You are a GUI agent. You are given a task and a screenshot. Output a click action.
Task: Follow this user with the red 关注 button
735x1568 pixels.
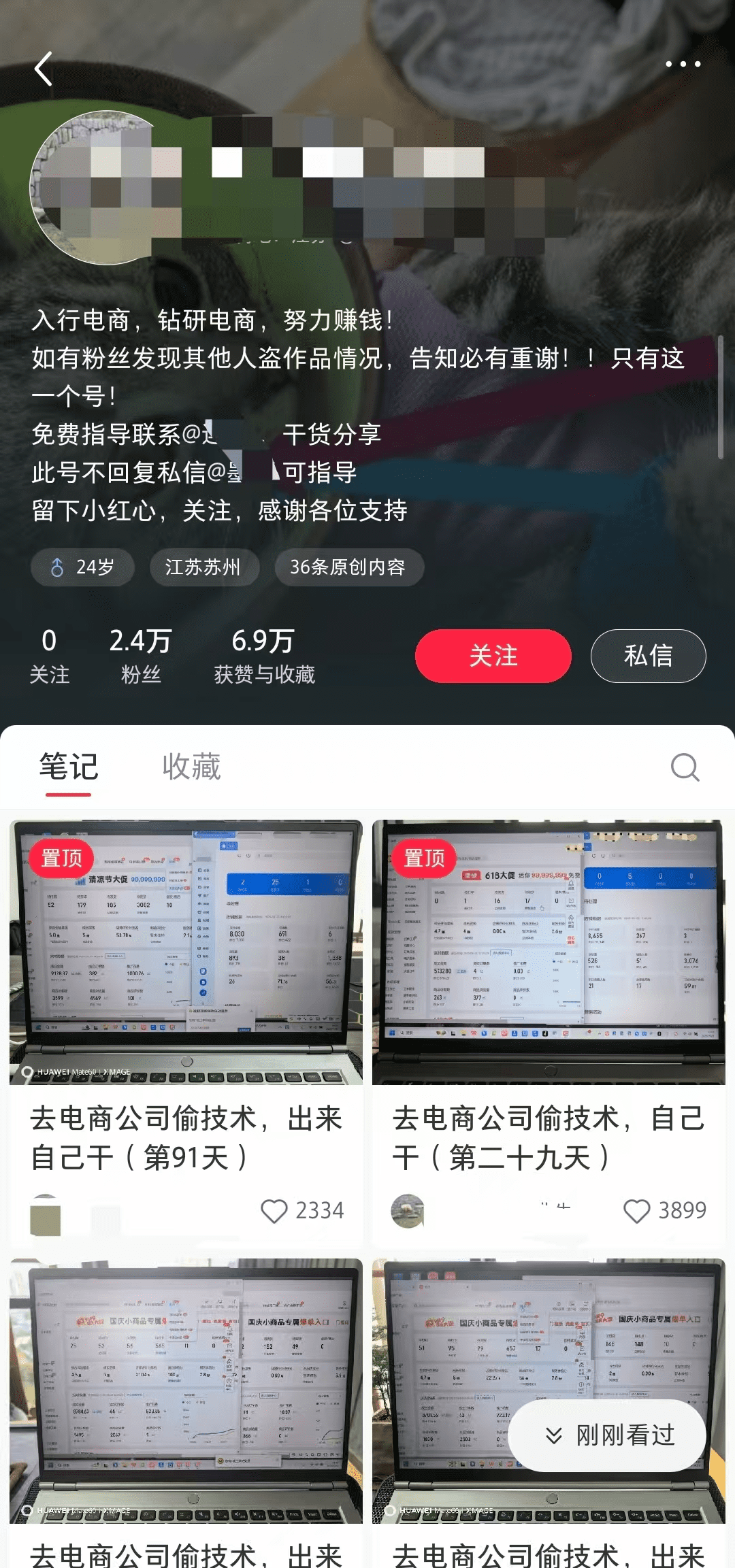(x=493, y=656)
